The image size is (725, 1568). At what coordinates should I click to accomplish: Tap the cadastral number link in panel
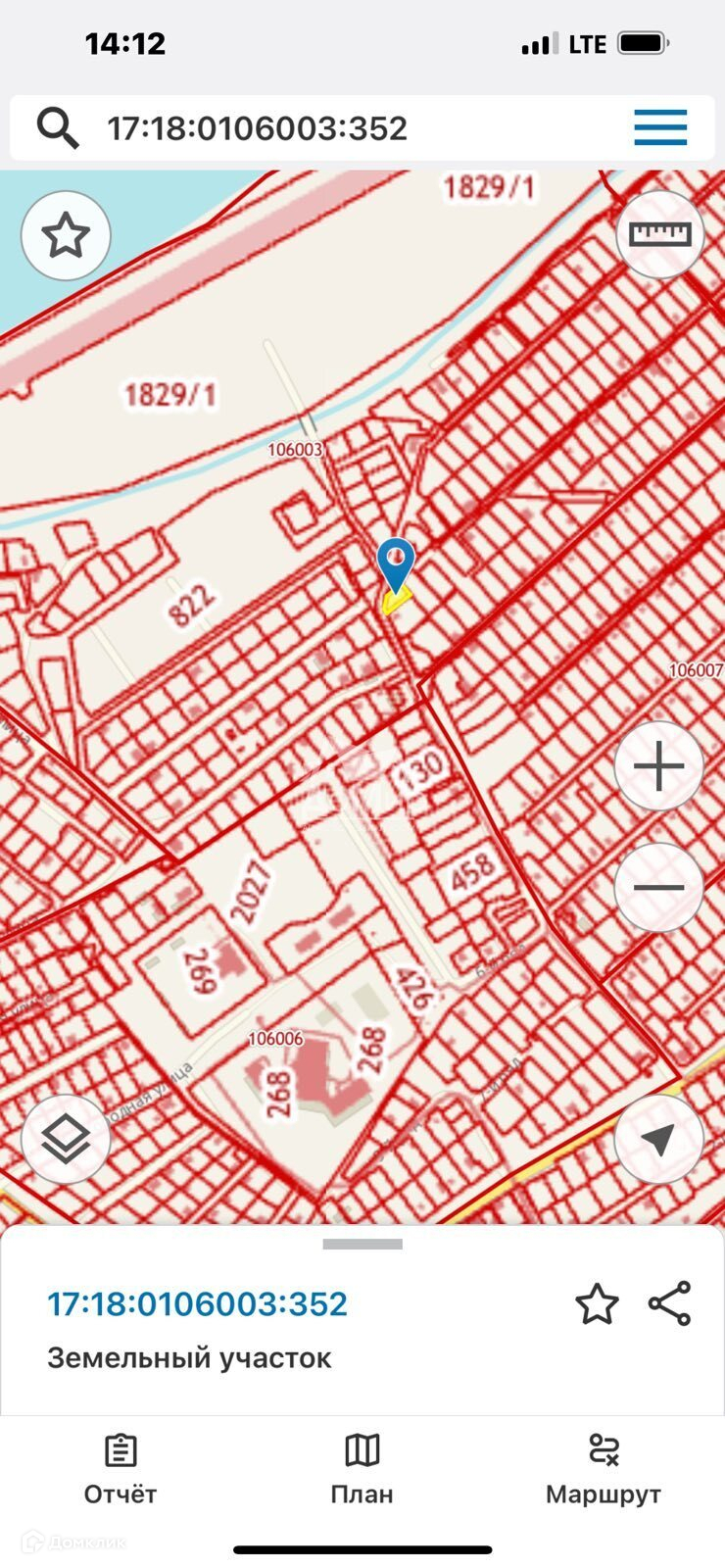pyautogui.click(x=197, y=1304)
